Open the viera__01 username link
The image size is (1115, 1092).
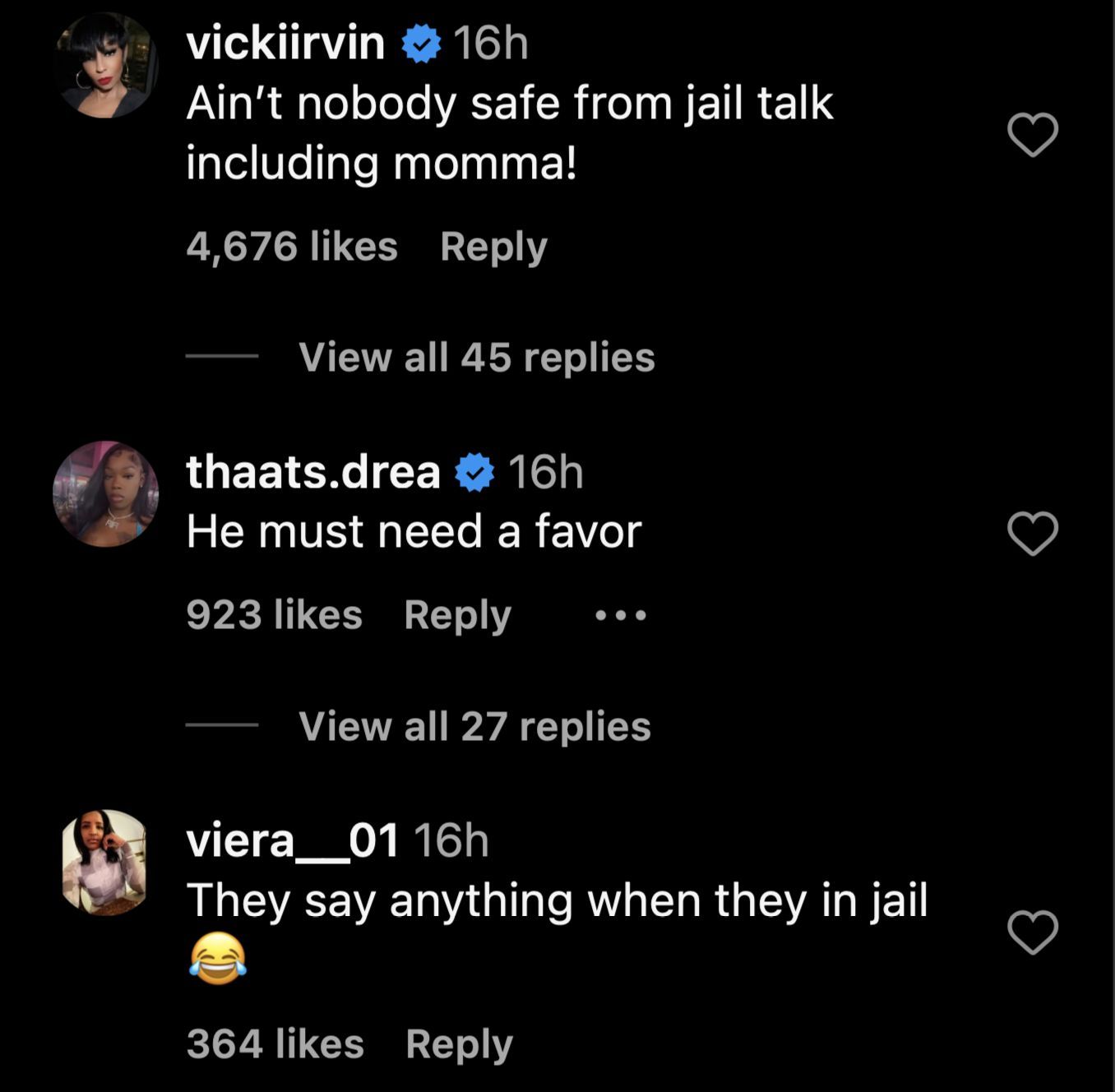293,840
